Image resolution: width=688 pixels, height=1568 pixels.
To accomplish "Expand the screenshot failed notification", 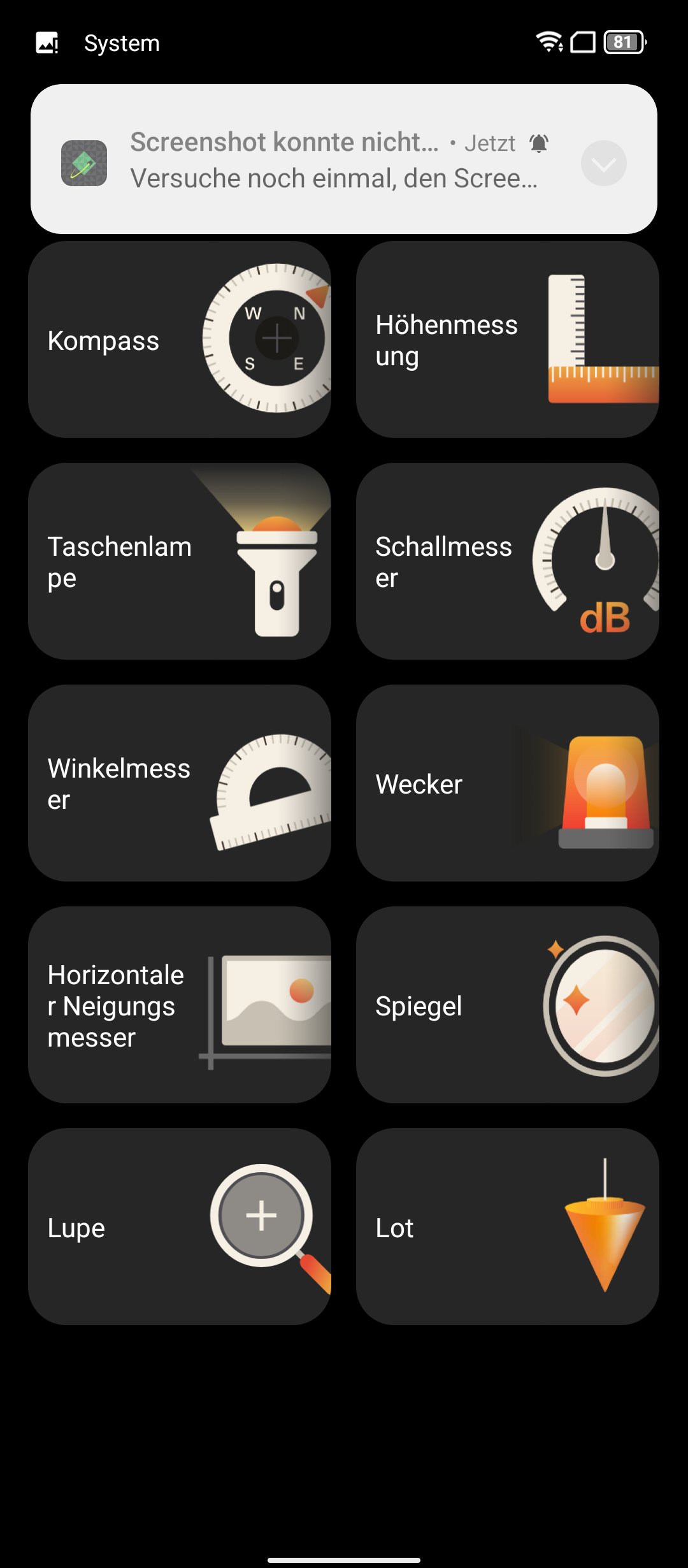I will (603, 163).
